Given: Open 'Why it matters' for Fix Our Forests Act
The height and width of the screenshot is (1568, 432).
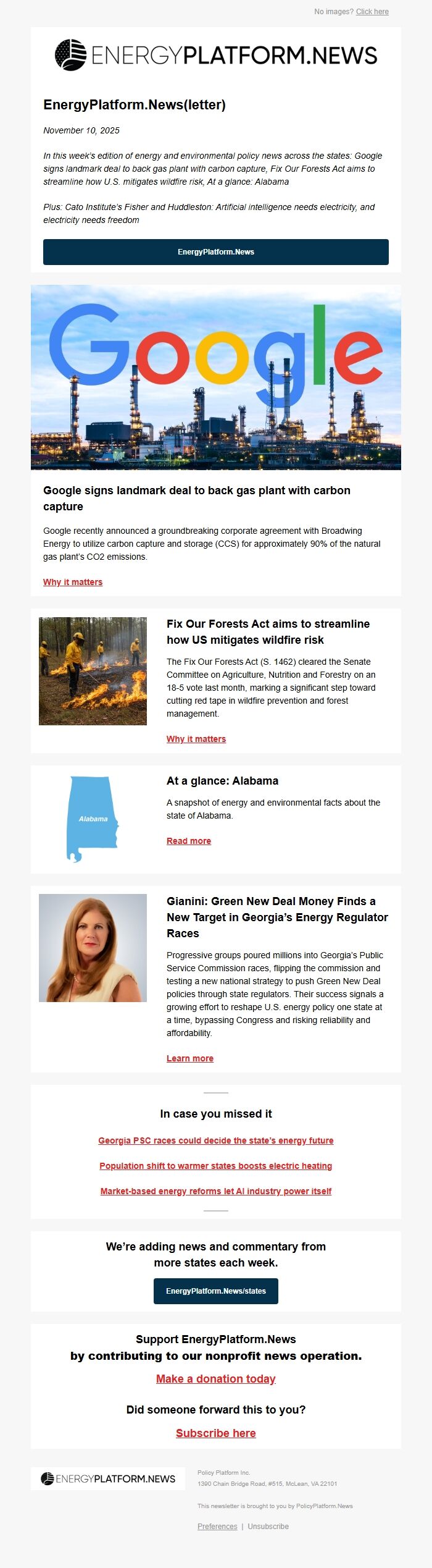Looking at the screenshot, I should pyautogui.click(x=196, y=739).
